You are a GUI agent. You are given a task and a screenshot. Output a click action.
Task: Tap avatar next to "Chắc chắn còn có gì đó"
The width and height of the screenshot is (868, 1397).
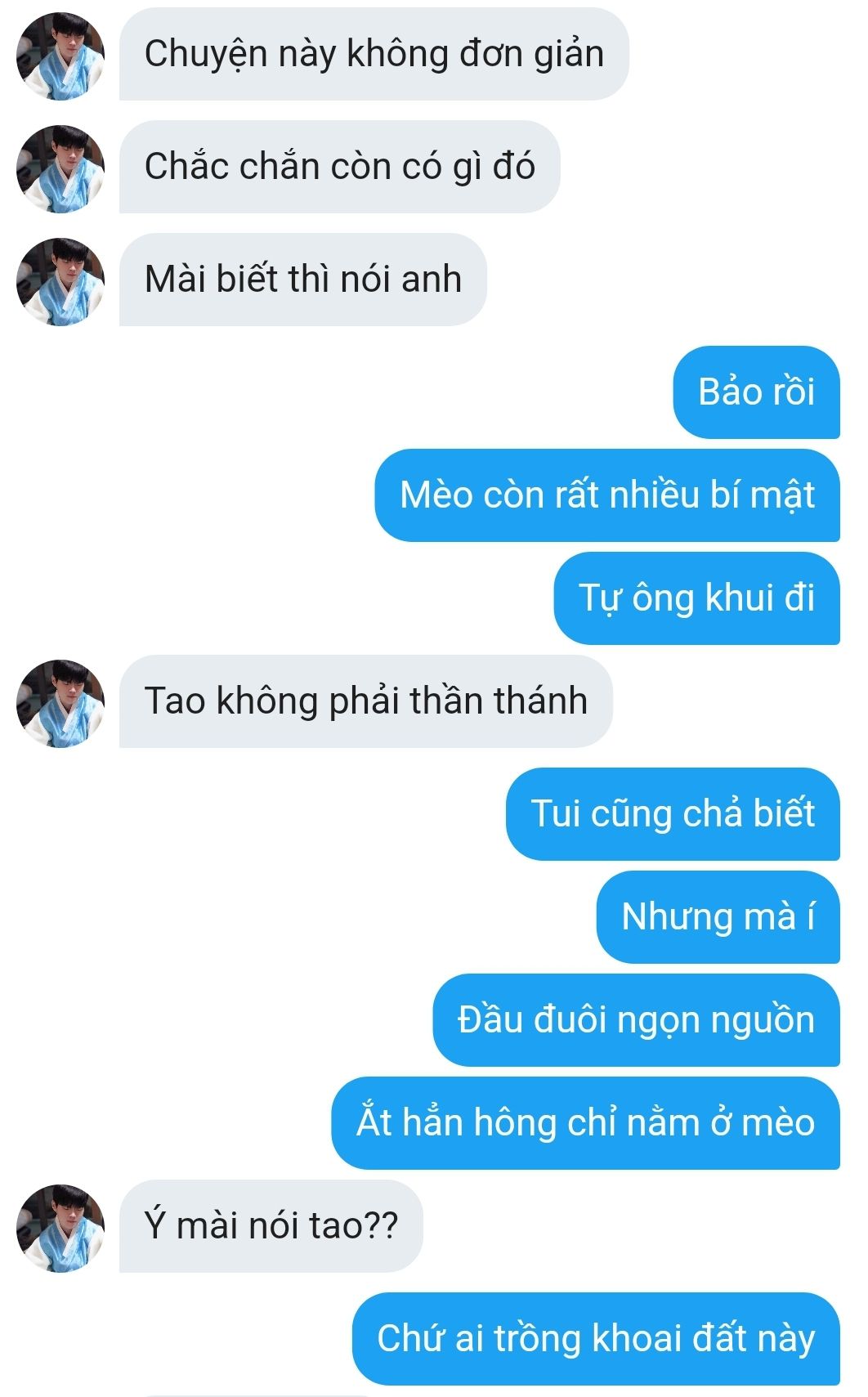[60, 168]
